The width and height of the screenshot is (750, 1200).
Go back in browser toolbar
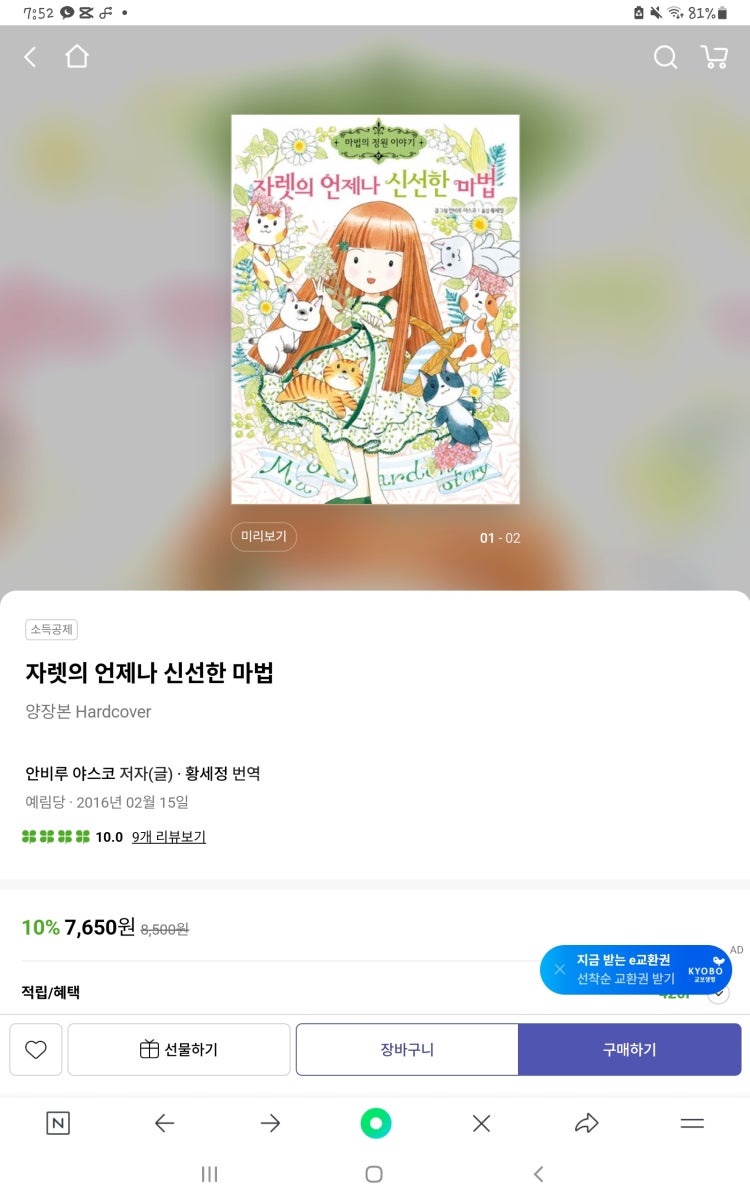164,1124
